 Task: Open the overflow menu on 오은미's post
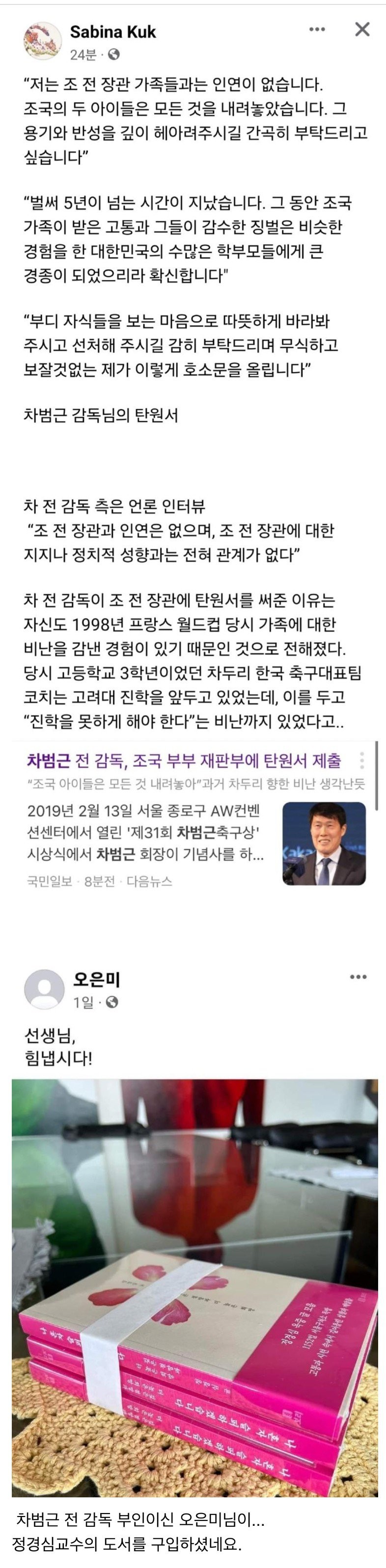pos(358,977)
